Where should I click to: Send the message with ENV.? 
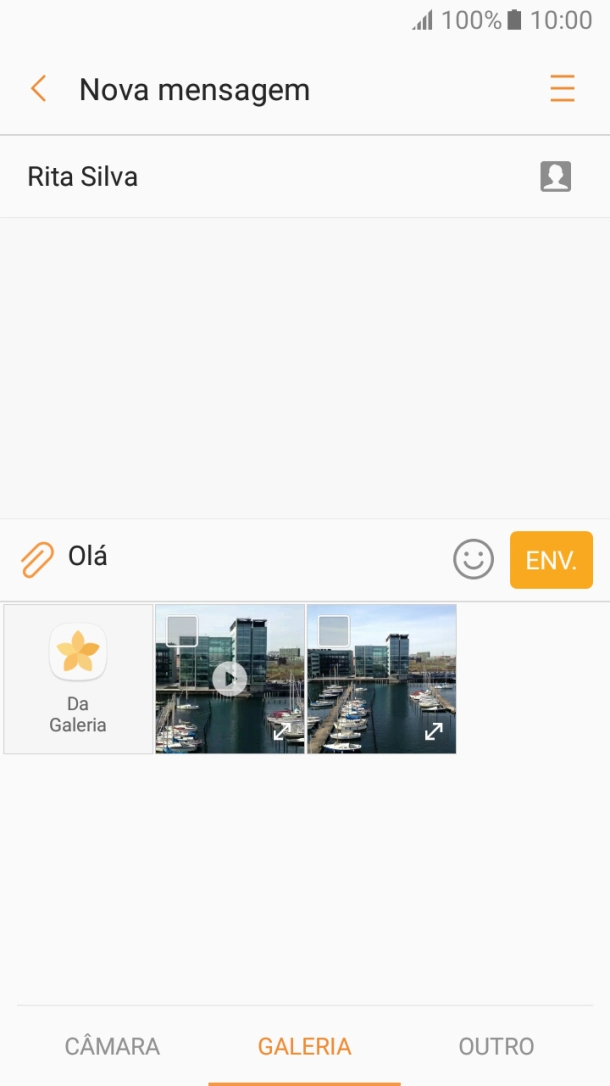coord(551,559)
